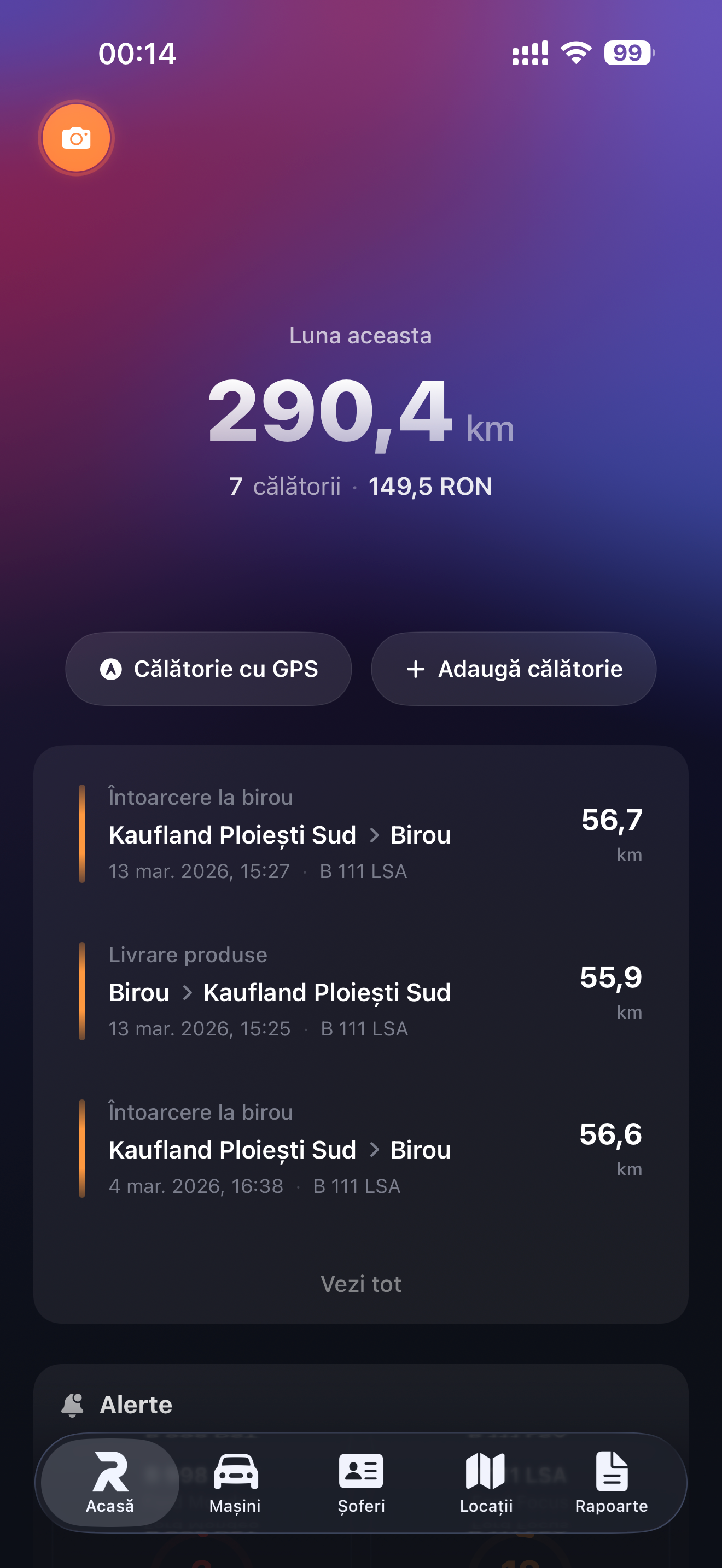The height and width of the screenshot is (1568, 722).
Task: Start a Călătorie cu GPS
Action: pyautogui.click(x=208, y=669)
